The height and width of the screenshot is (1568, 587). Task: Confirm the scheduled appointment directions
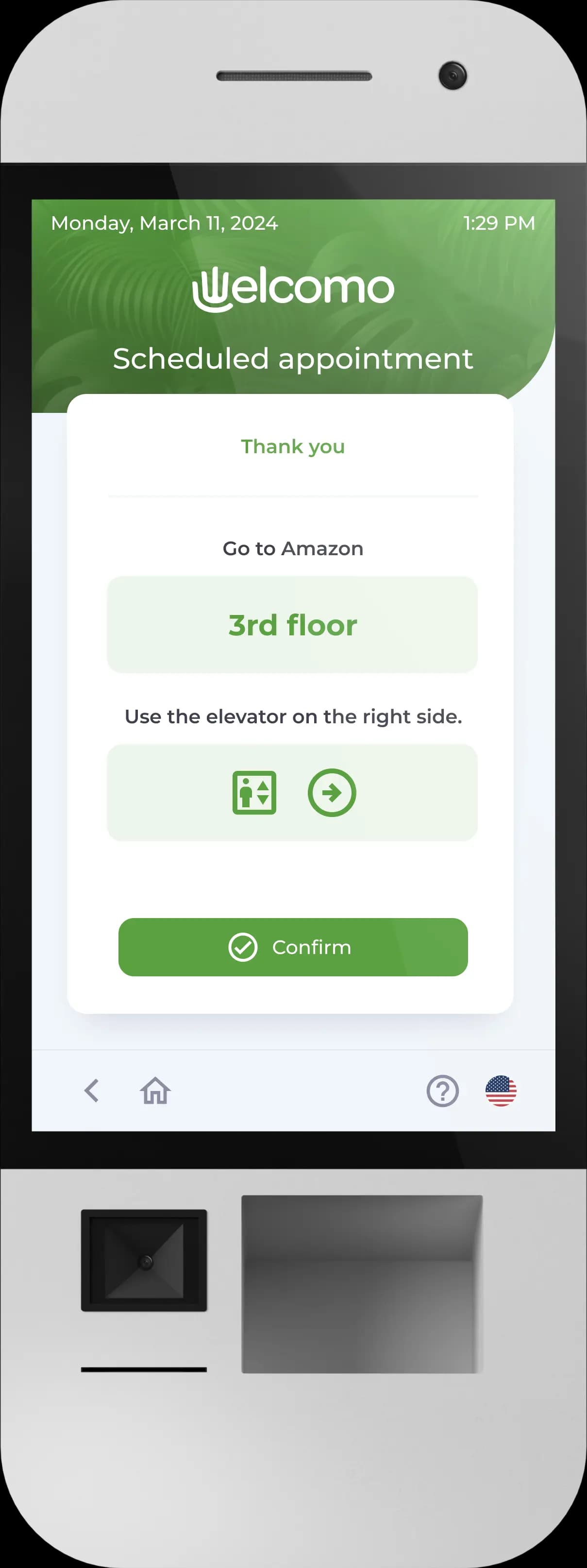[293, 947]
